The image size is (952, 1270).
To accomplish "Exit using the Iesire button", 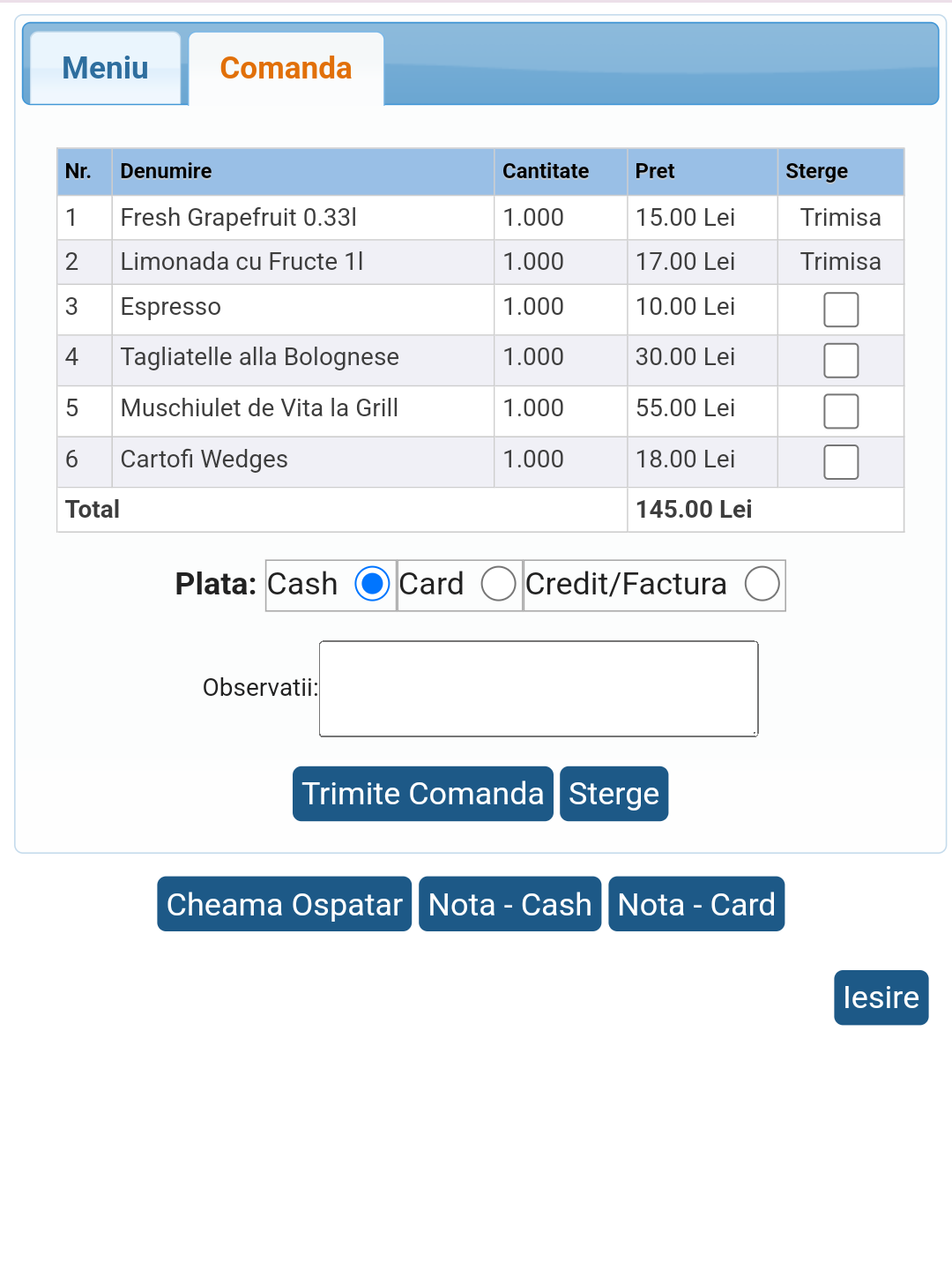I will pos(881,997).
